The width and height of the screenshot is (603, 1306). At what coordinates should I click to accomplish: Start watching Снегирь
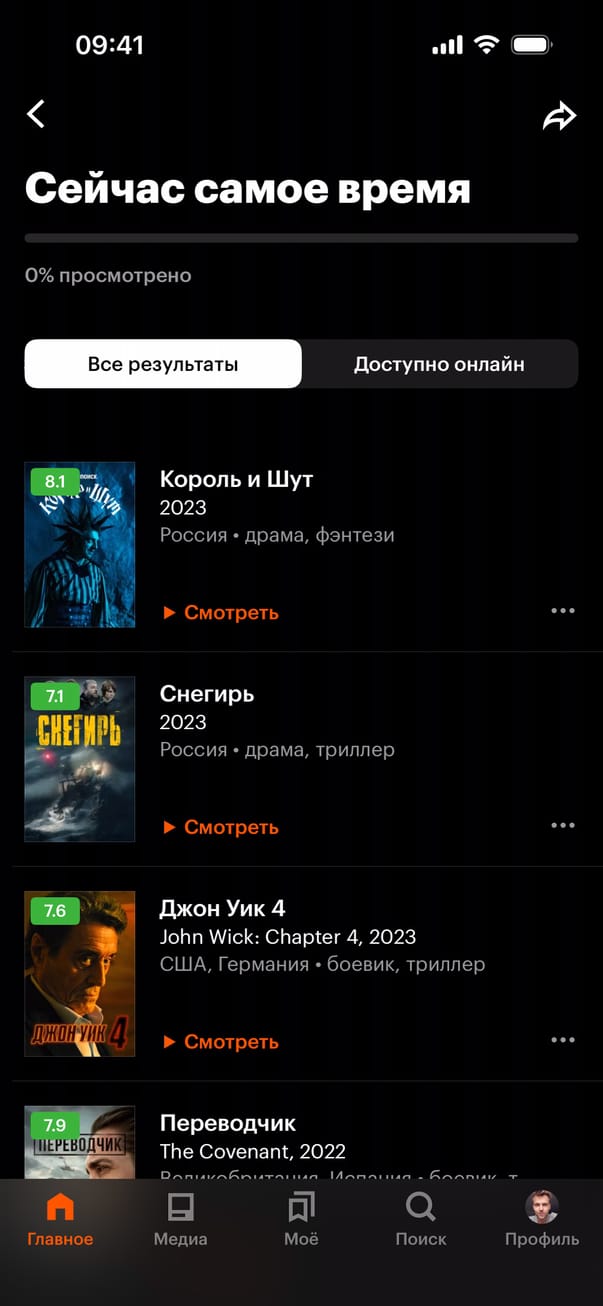point(221,827)
